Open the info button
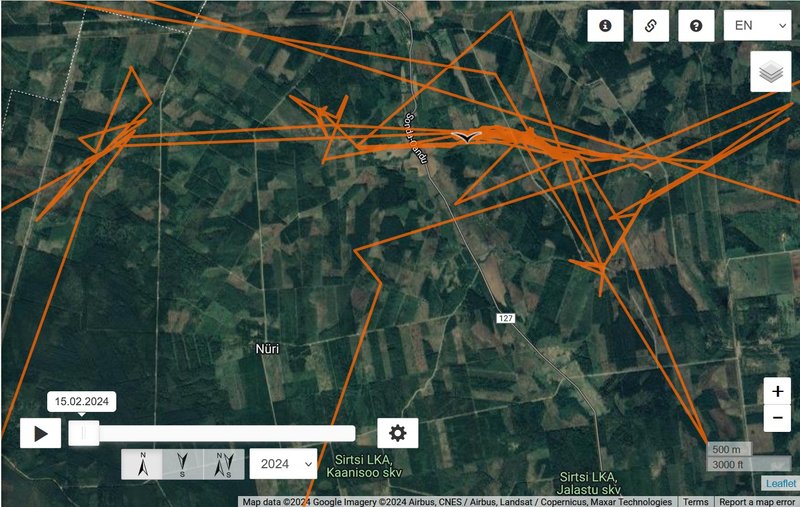 [x=605, y=26]
